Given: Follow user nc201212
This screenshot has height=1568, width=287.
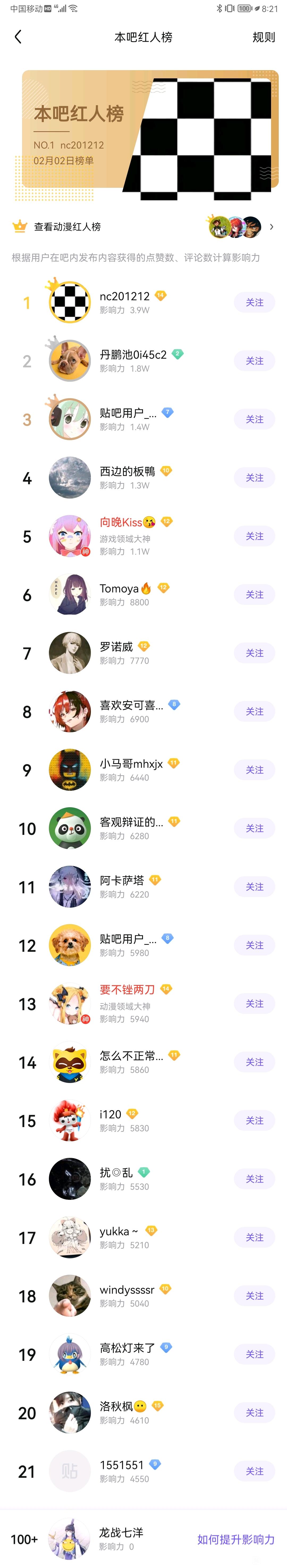Looking at the screenshot, I should pyautogui.click(x=254, y=303).
